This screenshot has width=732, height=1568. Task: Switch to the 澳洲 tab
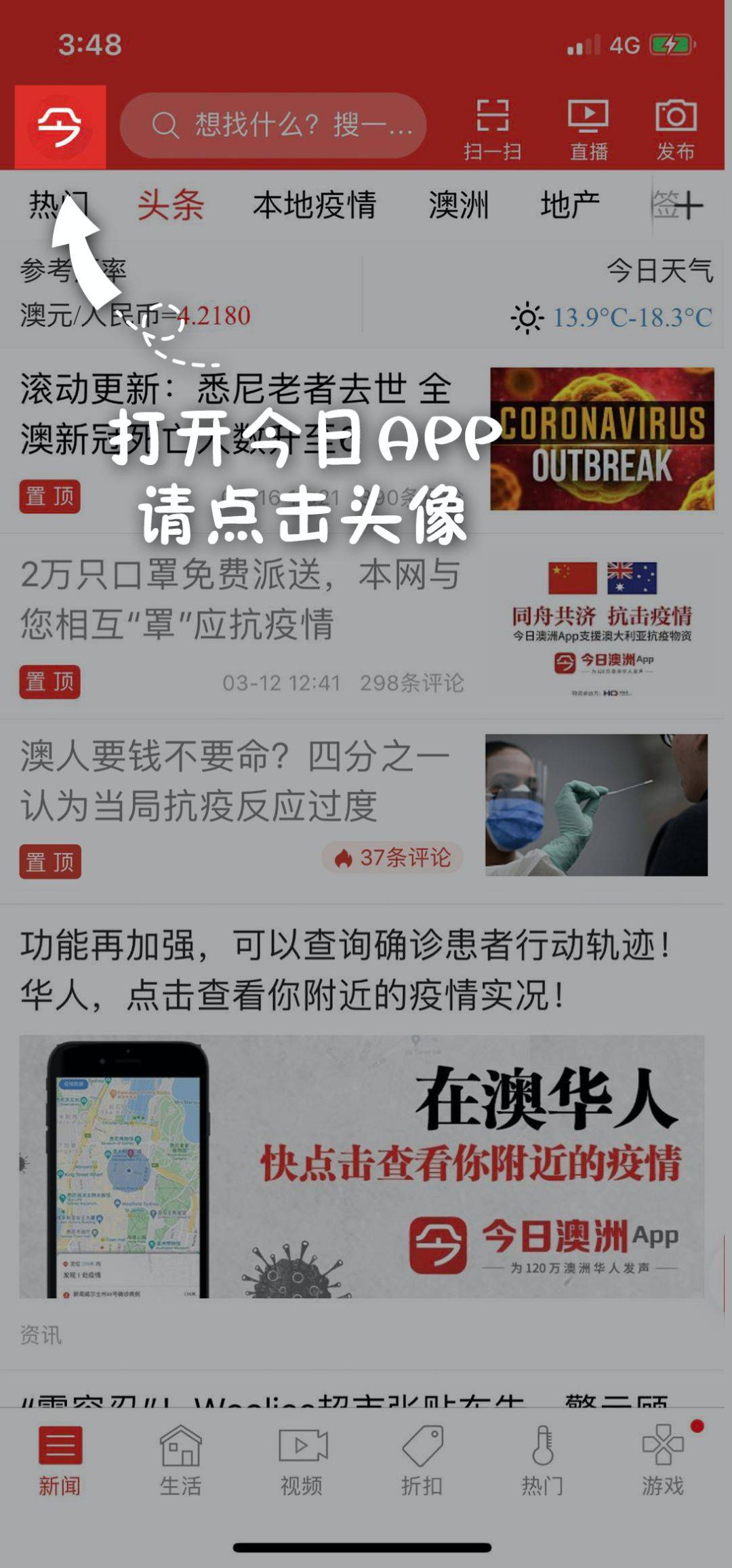458,205
